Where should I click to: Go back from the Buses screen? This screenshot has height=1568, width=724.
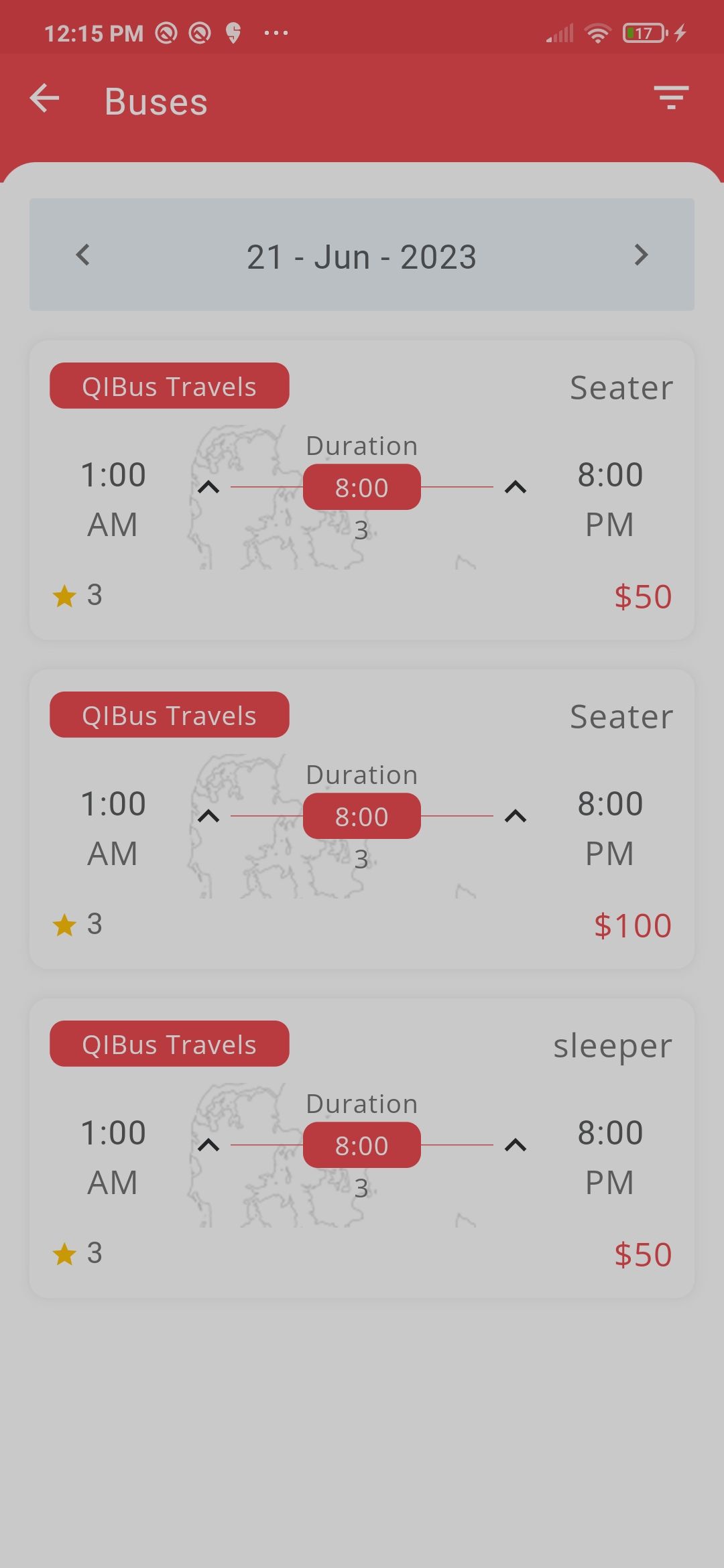[x=45, y=99]
